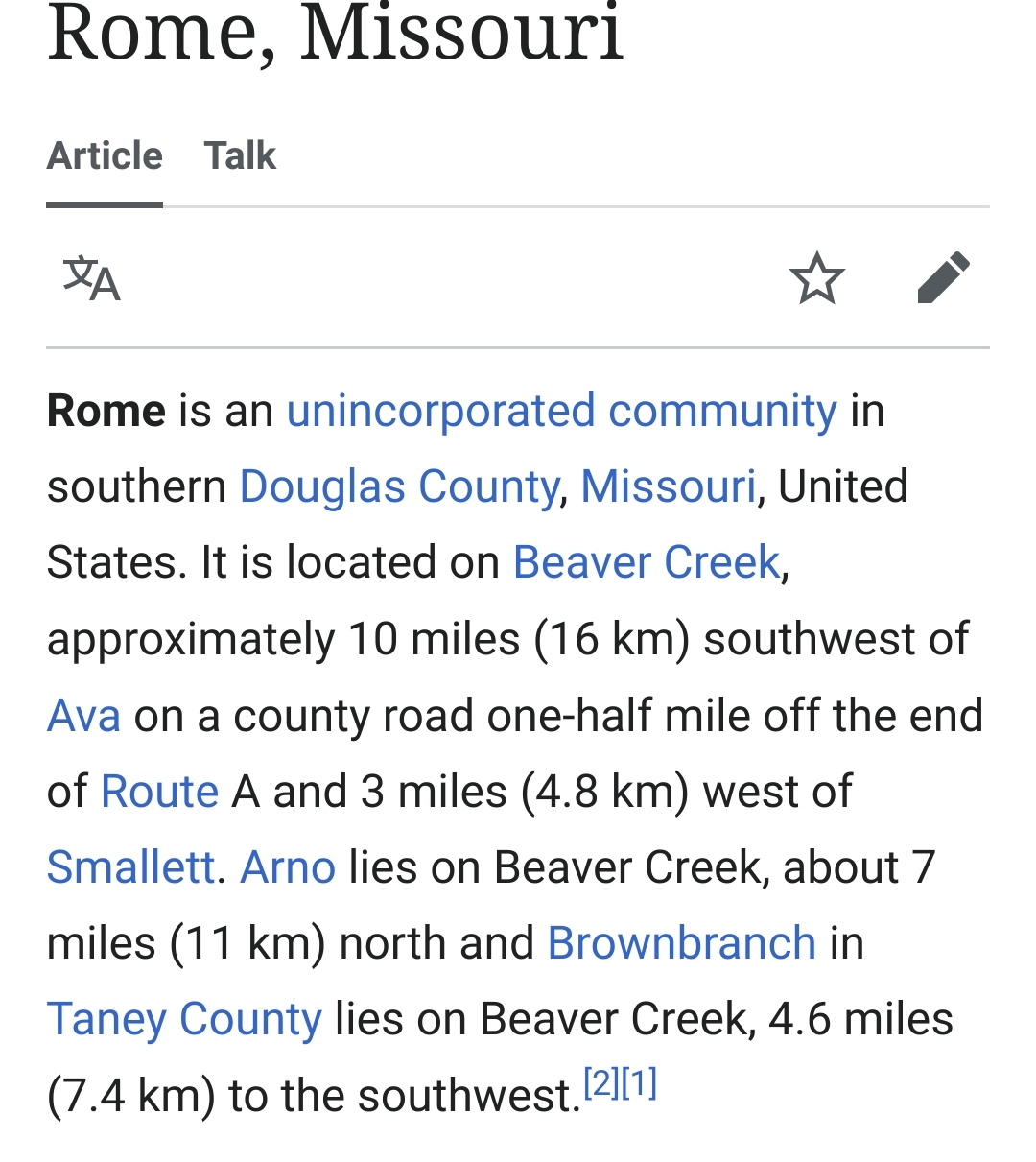
Task: Open the Douglas County link
Action: pyautogui.click(x=398, y=486)
